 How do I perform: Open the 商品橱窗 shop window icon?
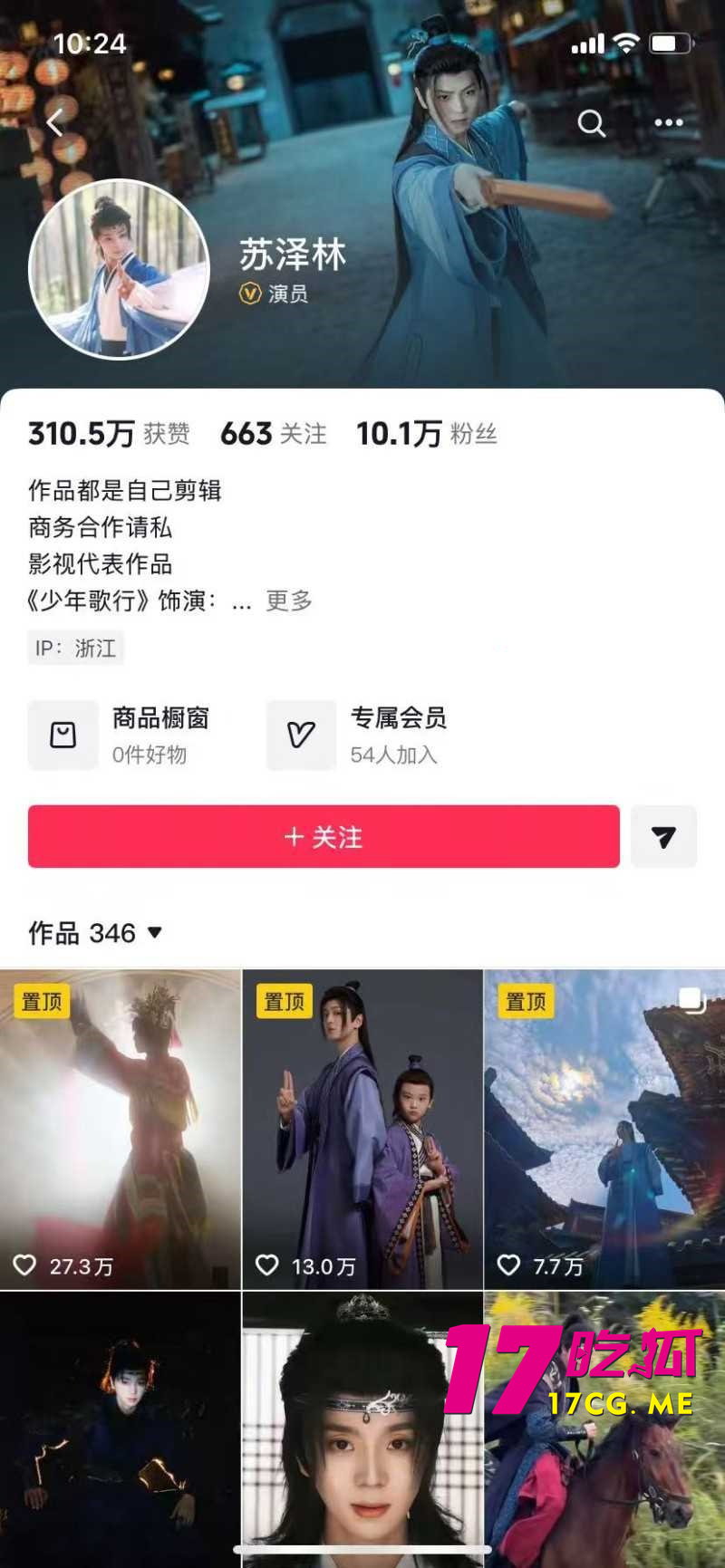point(63,736)
